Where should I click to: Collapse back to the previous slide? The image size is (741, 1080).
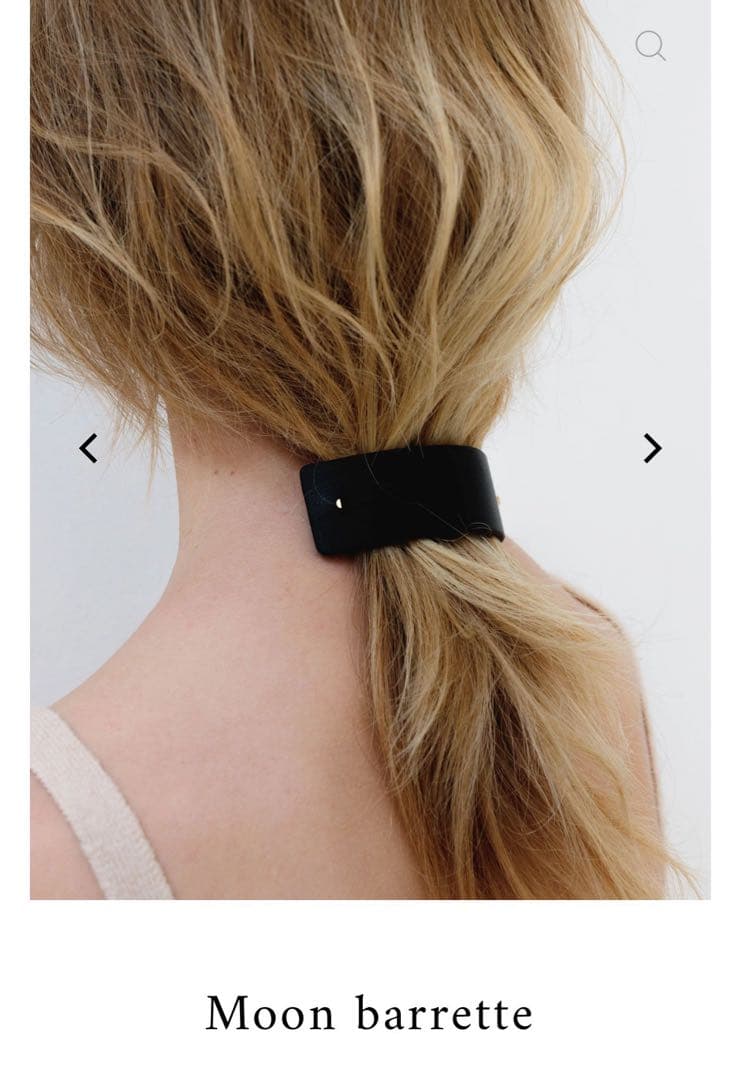(x=88, y=447)
